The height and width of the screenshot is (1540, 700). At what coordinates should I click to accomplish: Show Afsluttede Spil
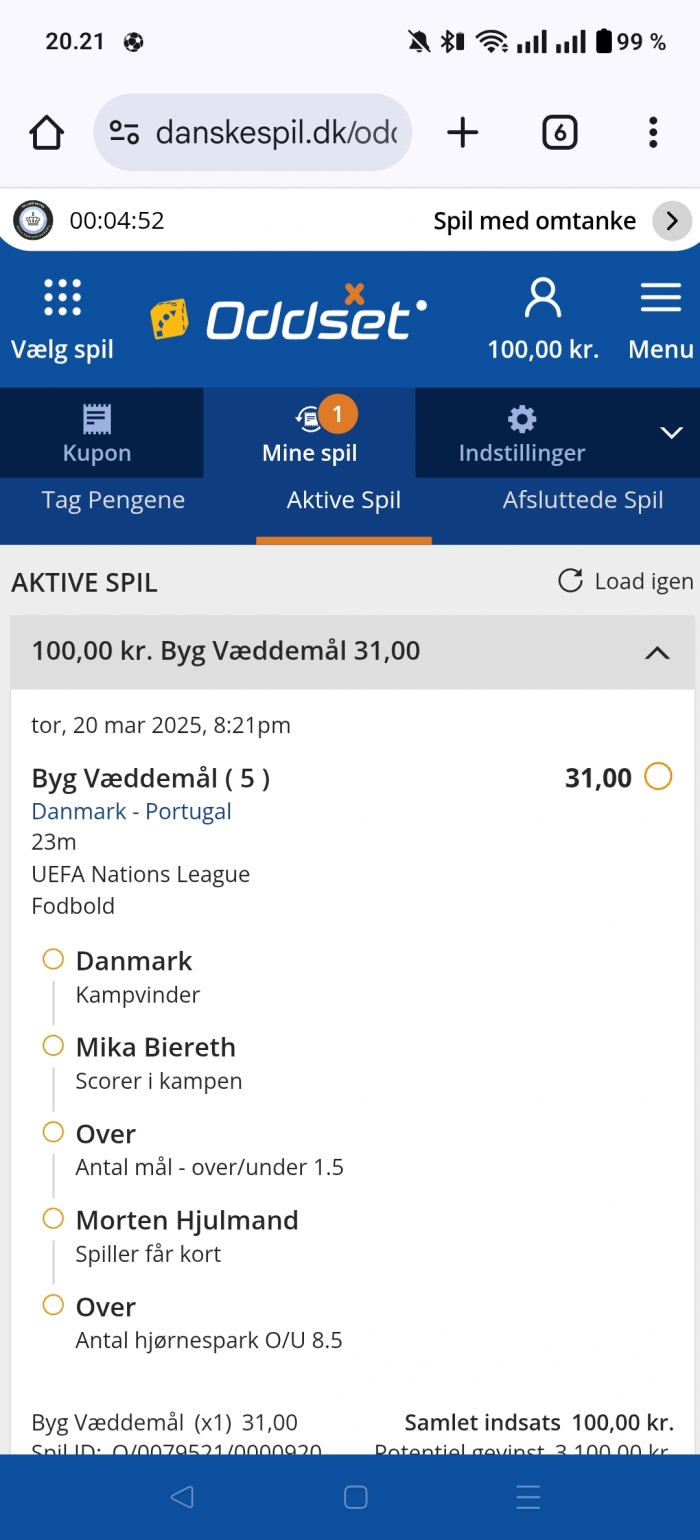[583, 500]
